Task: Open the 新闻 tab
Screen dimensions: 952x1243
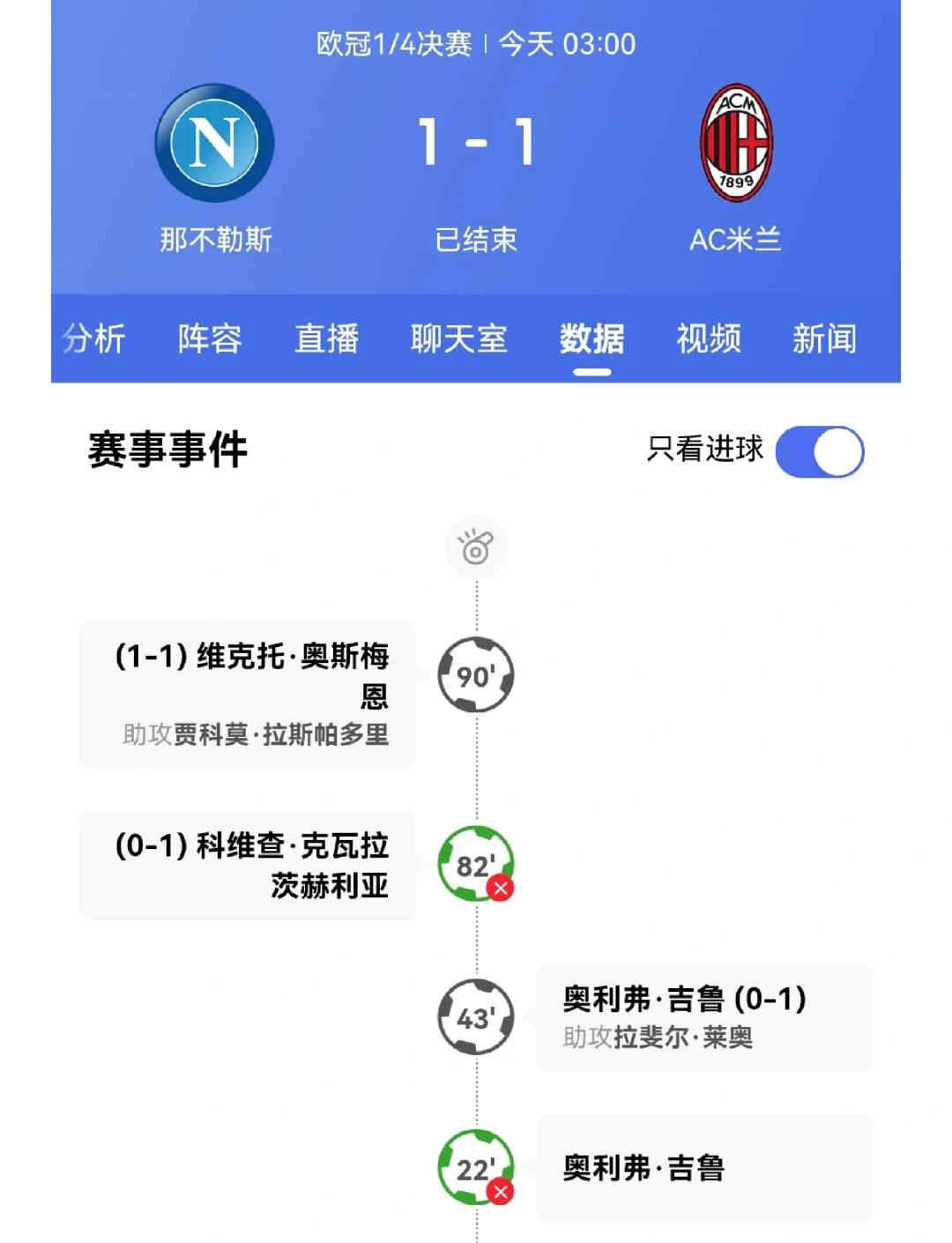Action: coord(826,339)
